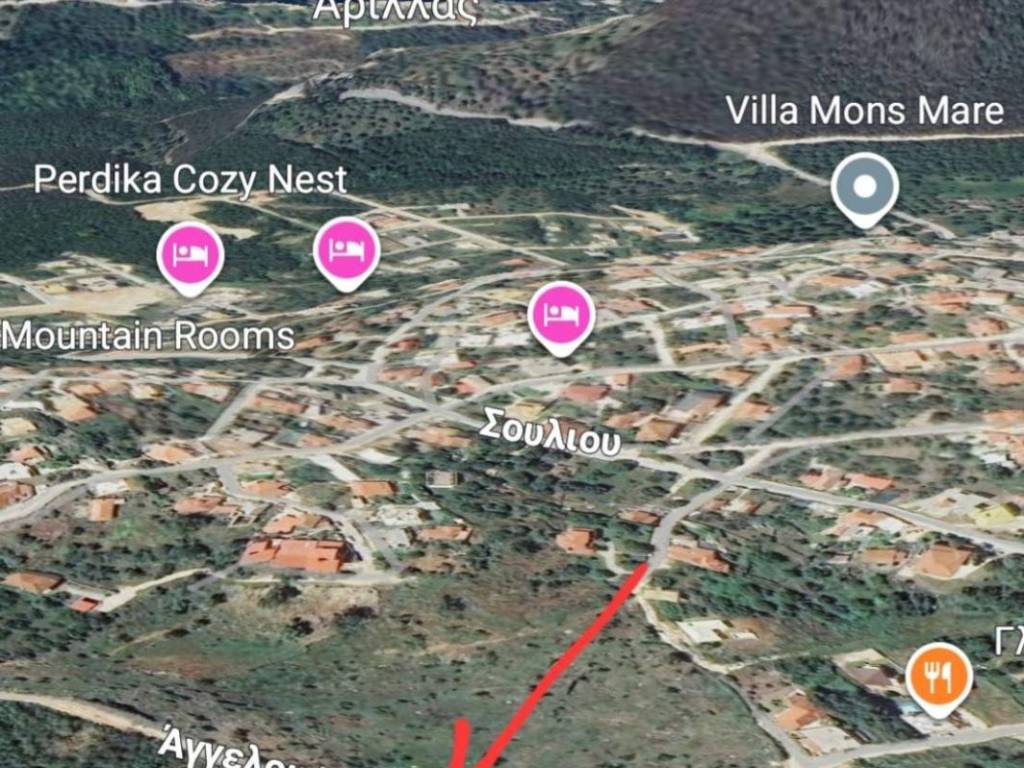Viewport: 1024px width, 768px height.
Task: Select the pink hotel pin above Σουλιου street
Action: [561, 315]
